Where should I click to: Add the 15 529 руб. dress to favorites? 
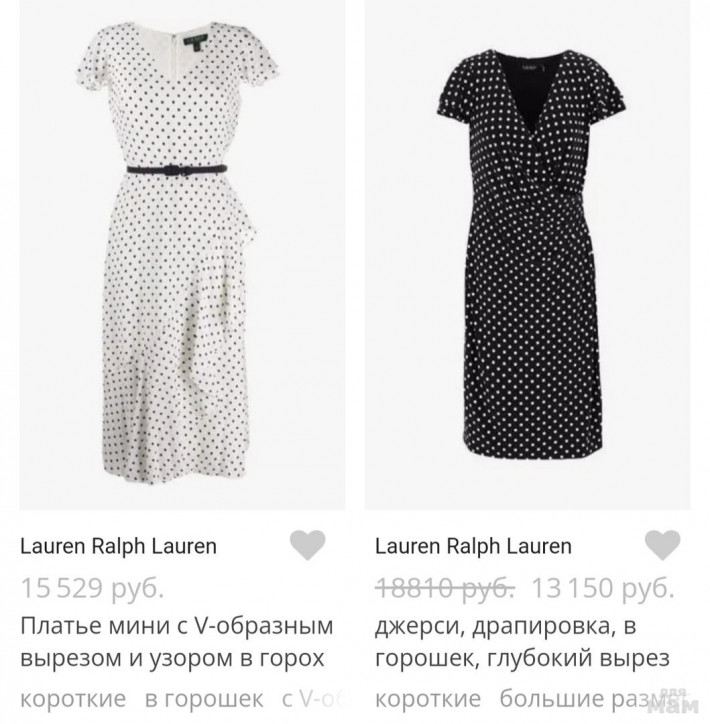pos(308,545)
